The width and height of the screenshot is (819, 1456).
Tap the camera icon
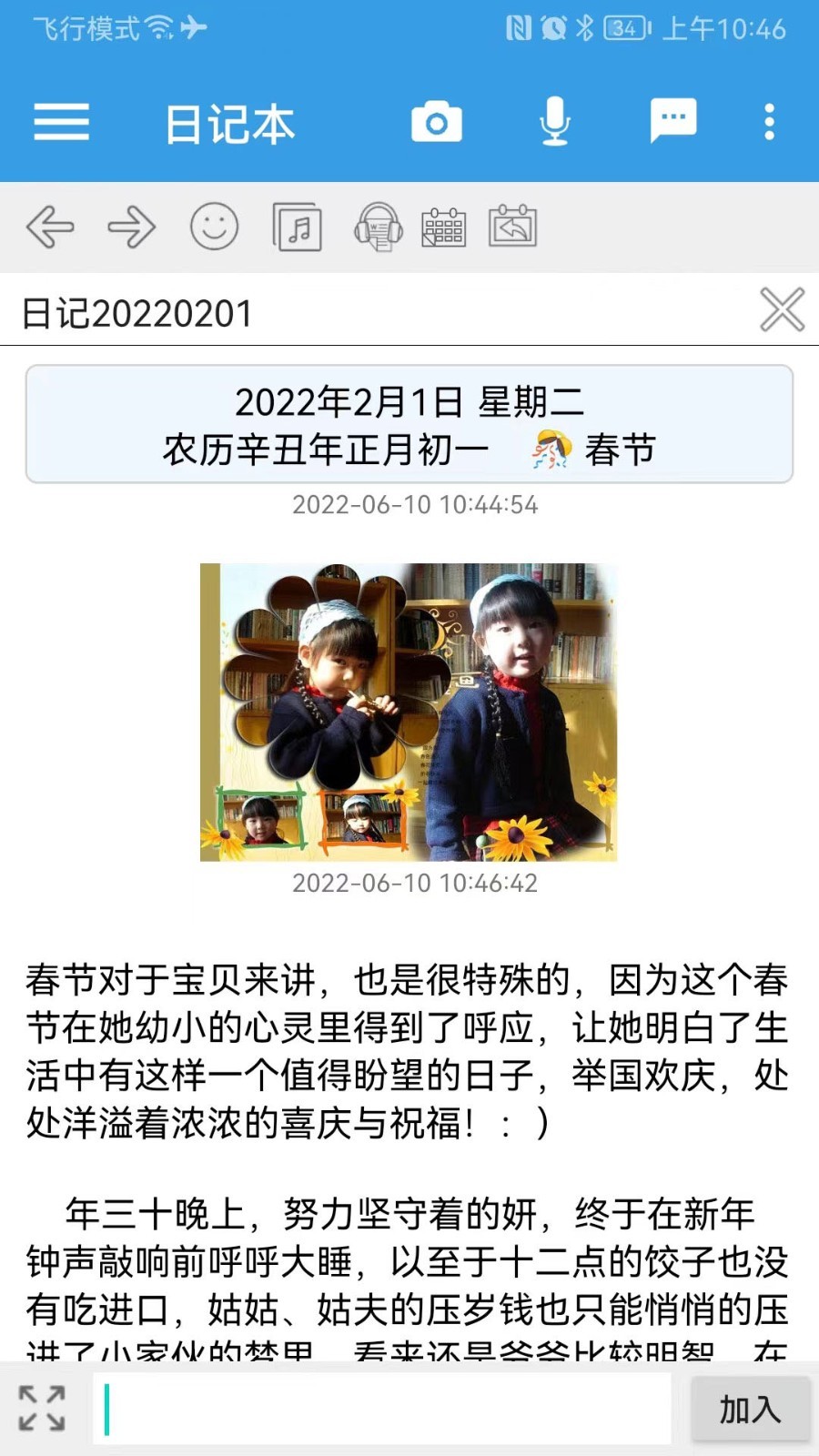click(x=437, y=122)
